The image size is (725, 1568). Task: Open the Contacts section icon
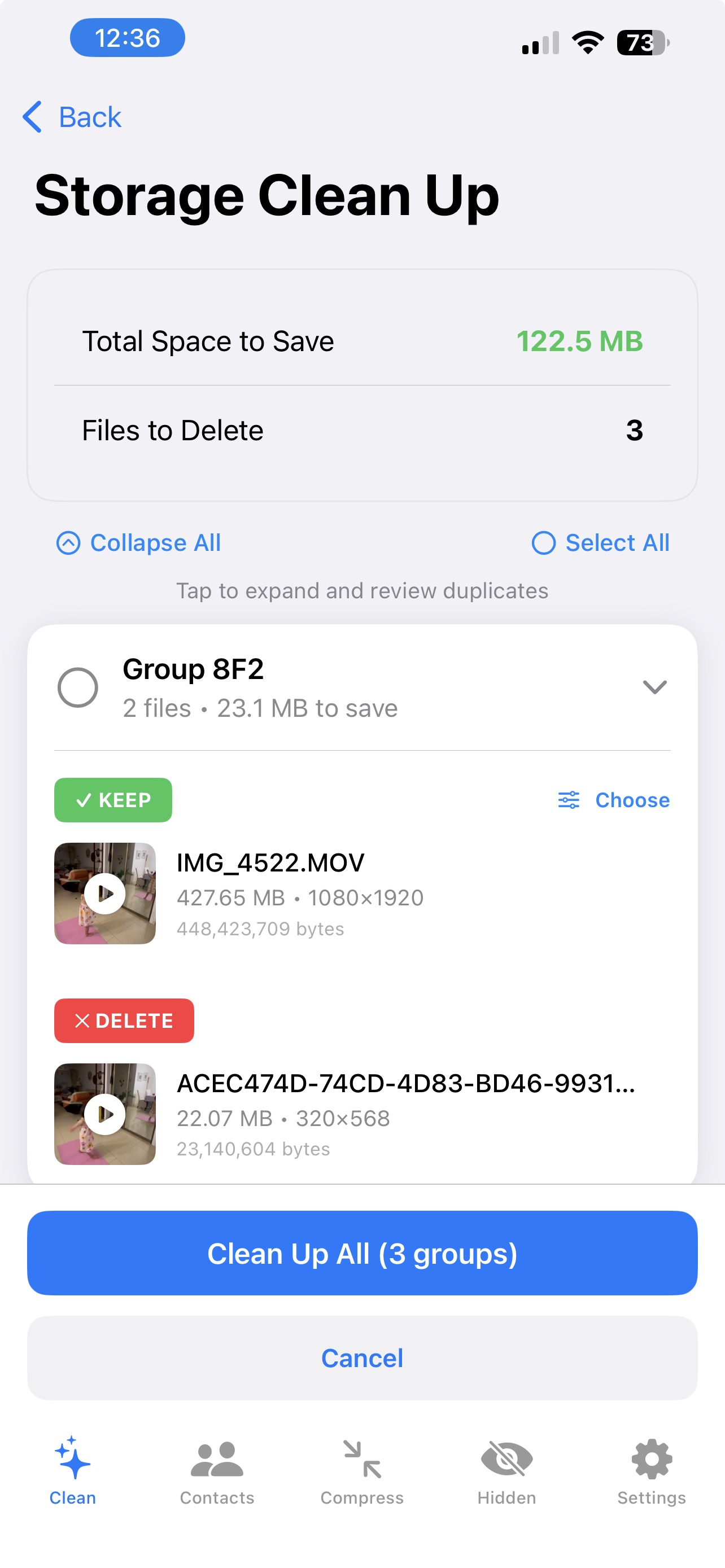217,1458
